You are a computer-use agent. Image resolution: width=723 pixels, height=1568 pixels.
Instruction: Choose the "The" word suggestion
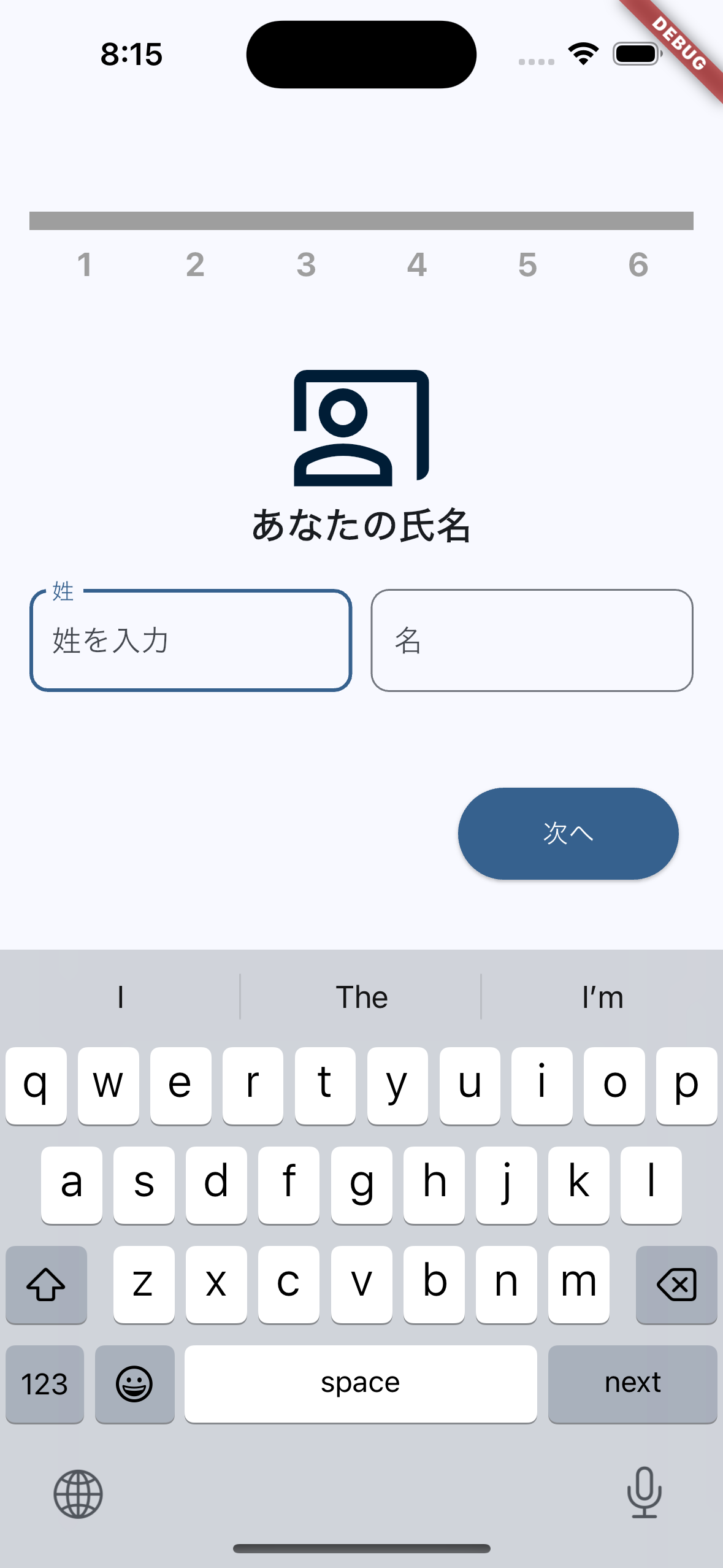coord(361,997)
